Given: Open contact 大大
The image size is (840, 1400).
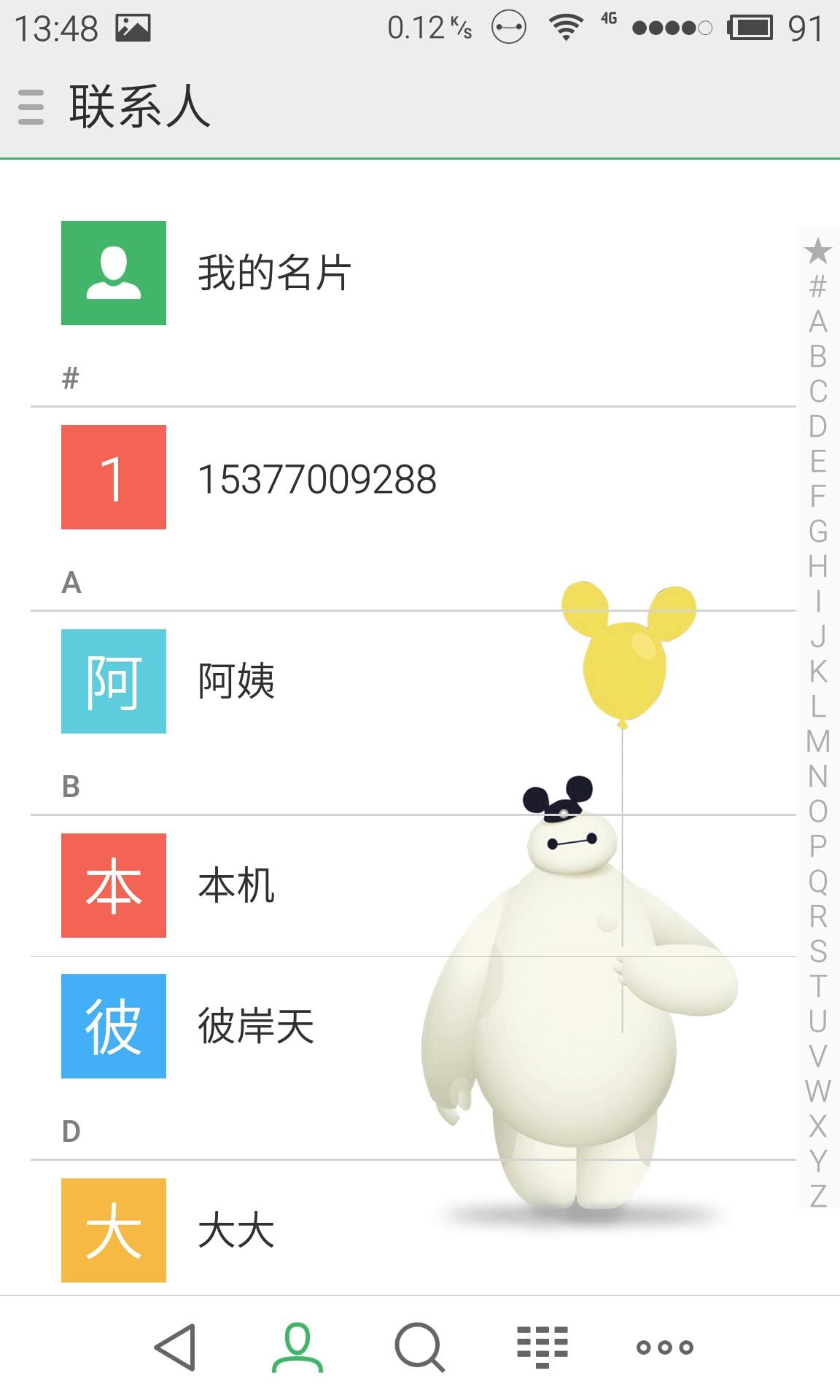Looking at the screenshot, I should click(x=413, y=1231).
